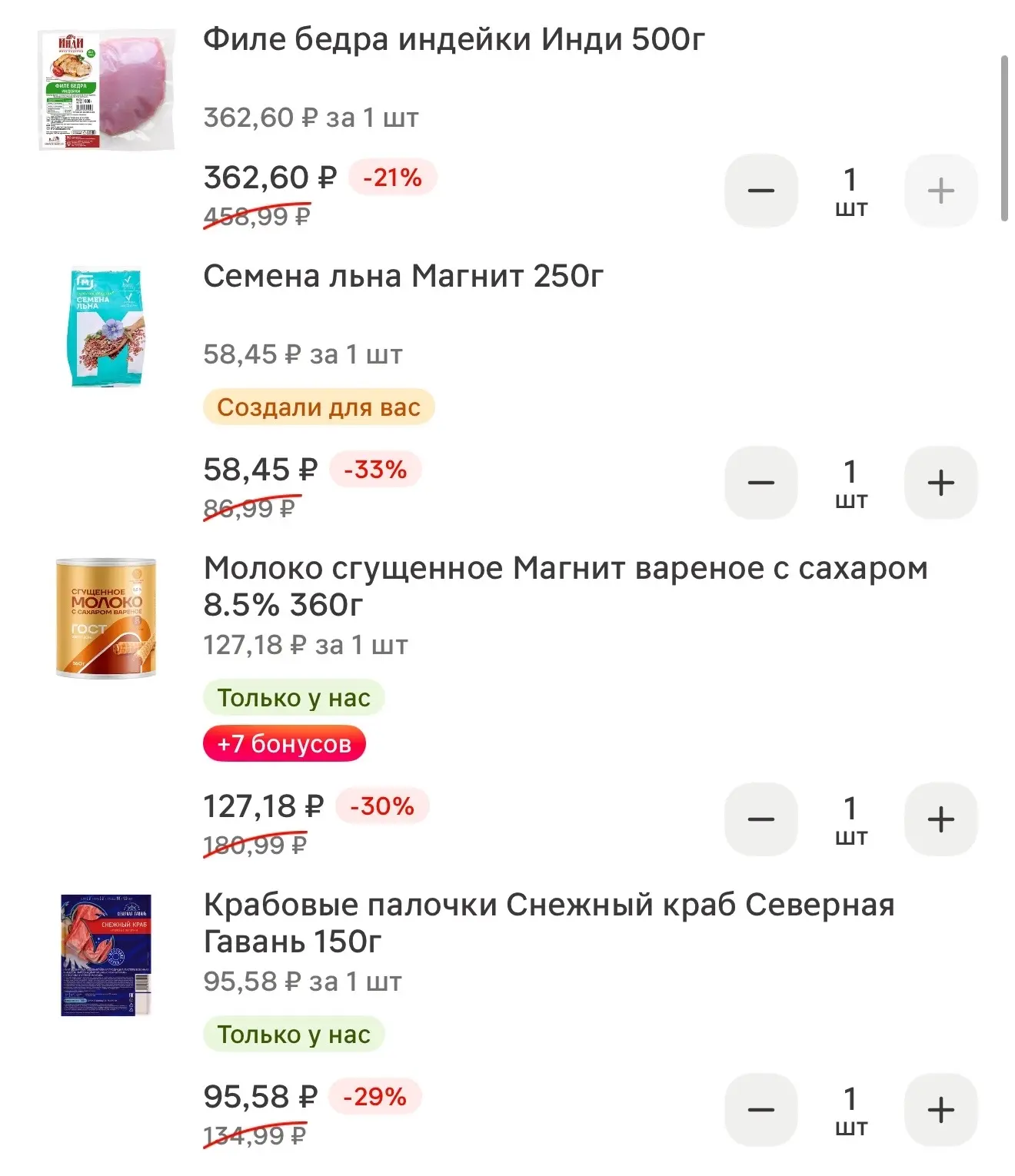View Молоко сгущенное вареное product details
This screenshot has height=1176, width=1015.
click(x=565, y=586)
